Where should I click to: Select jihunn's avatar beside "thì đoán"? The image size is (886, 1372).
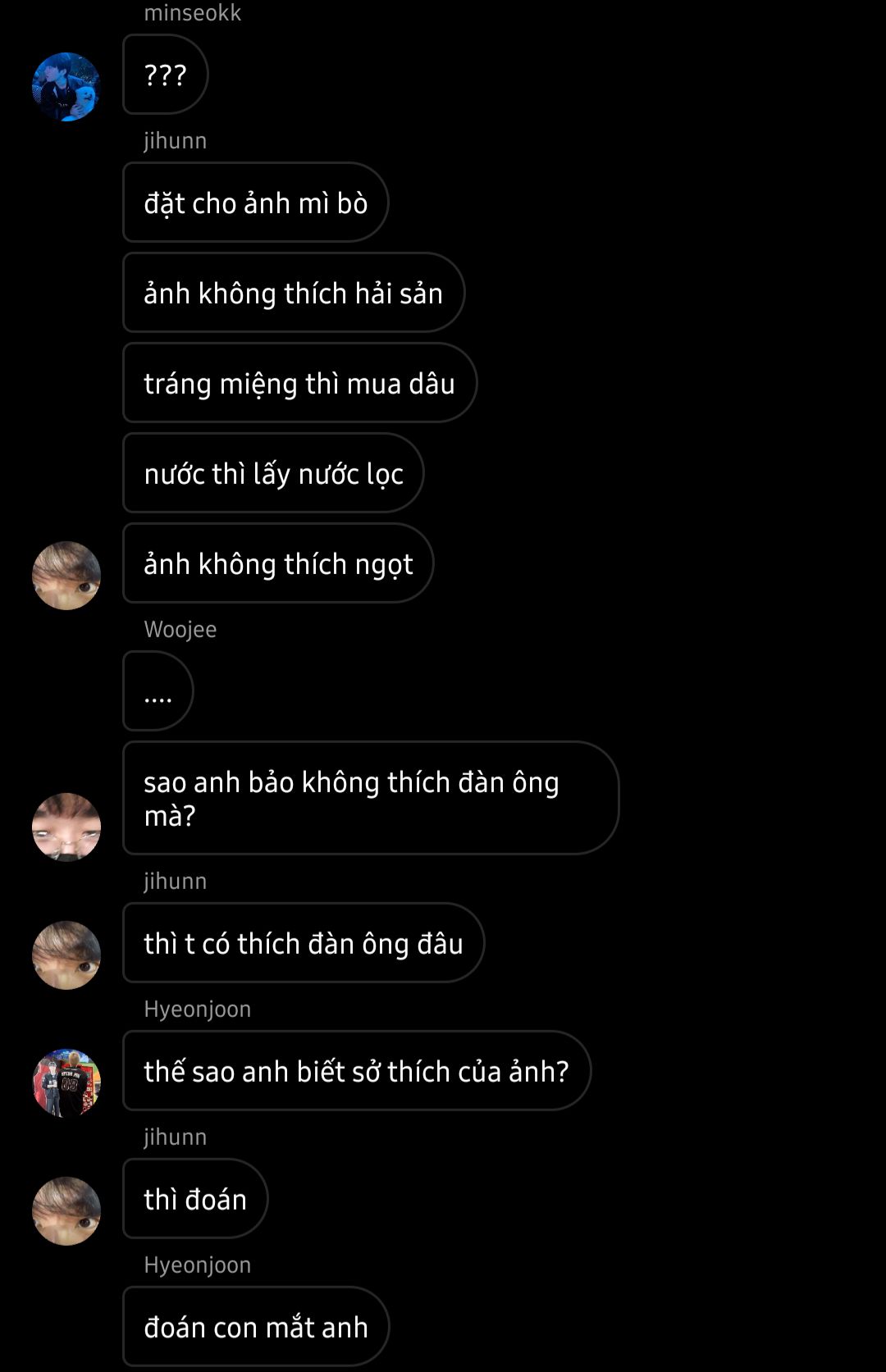pyautogui.click(x=66, y=1211)
